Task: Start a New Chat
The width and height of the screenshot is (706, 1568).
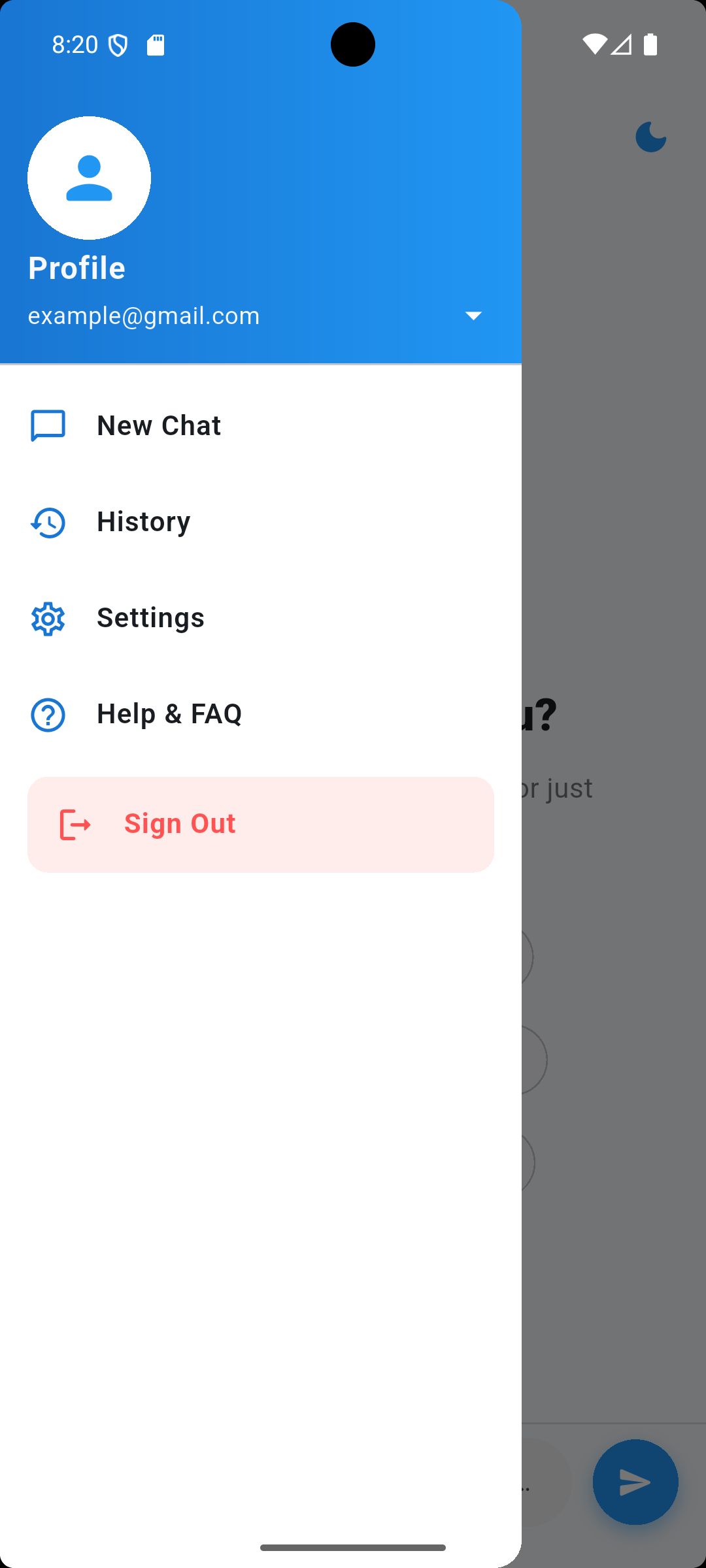Action: 158,426
